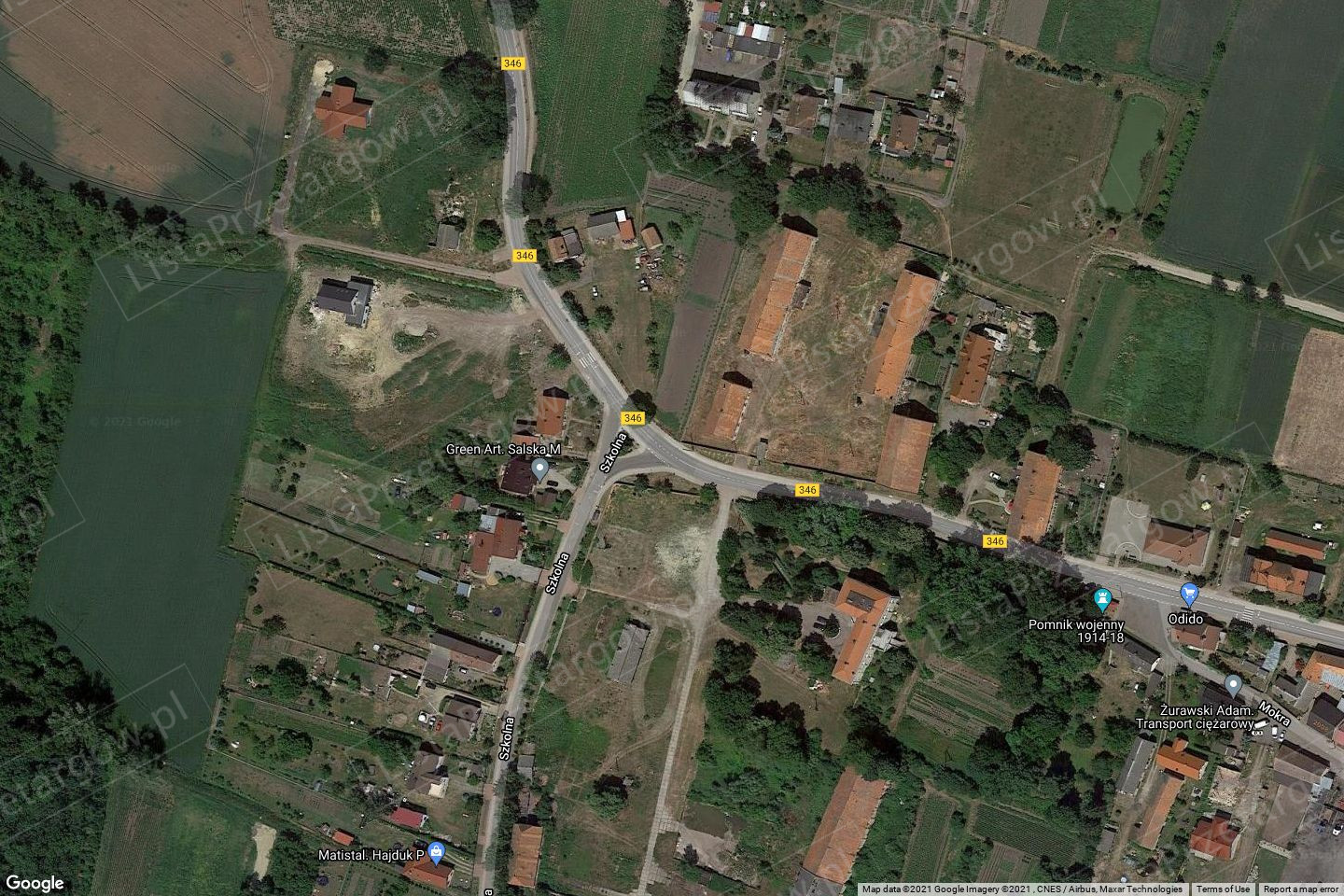Select the Pomnik wojenny 1914-18 monument marker
Screen dimensions: 1344x896
(1101, 597)
